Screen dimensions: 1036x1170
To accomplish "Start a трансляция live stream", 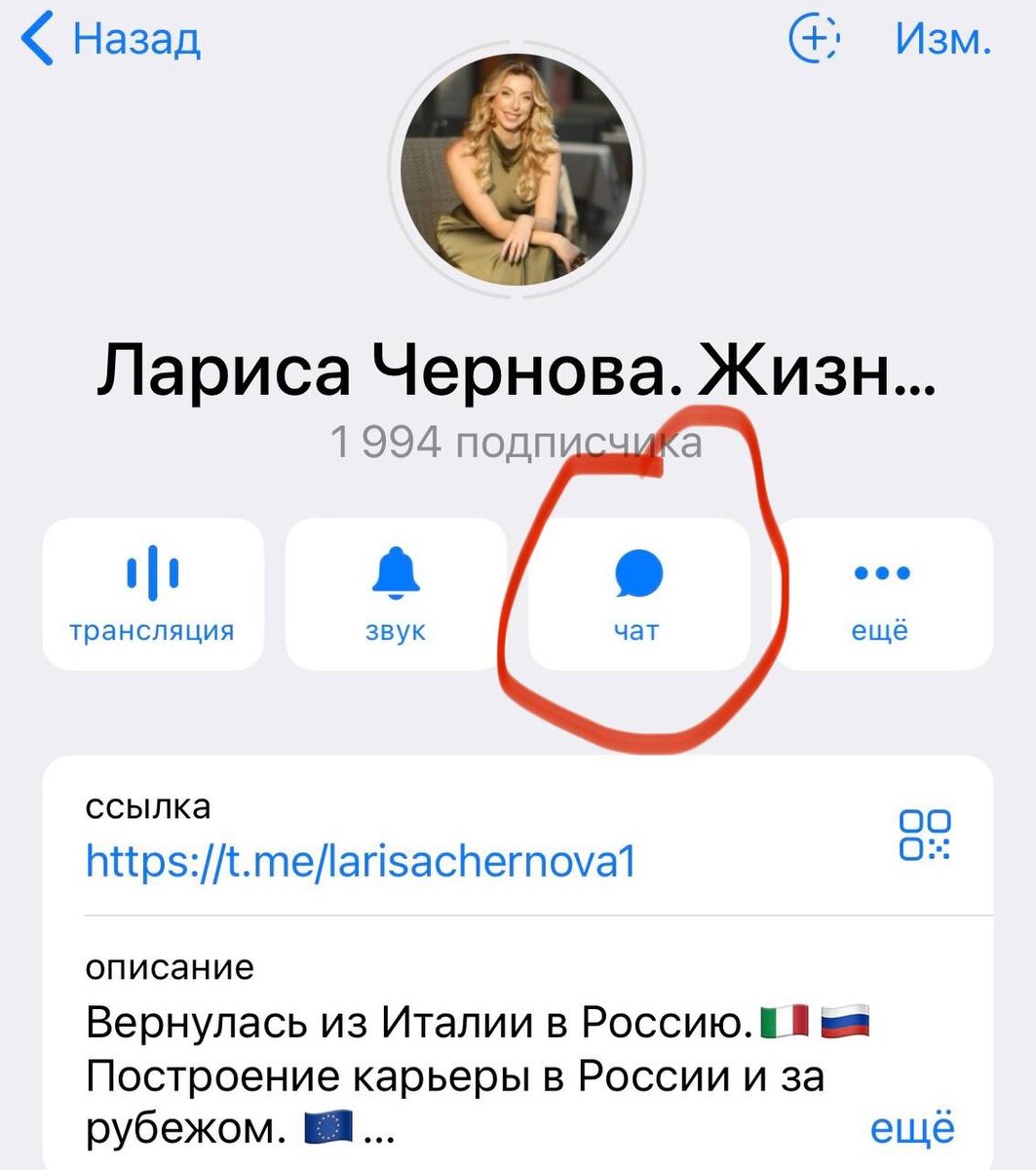I will (153, 594).
